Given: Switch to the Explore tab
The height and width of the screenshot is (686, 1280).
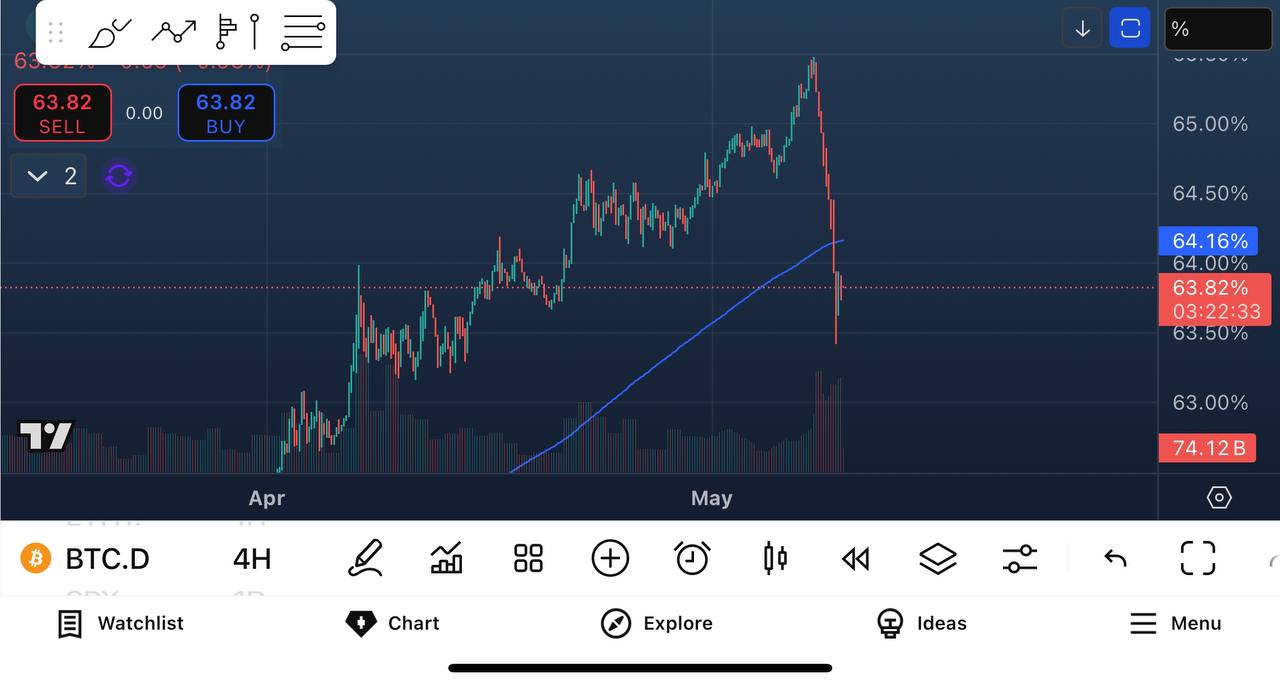Looking at the screenshot, I should coord(657,623).
